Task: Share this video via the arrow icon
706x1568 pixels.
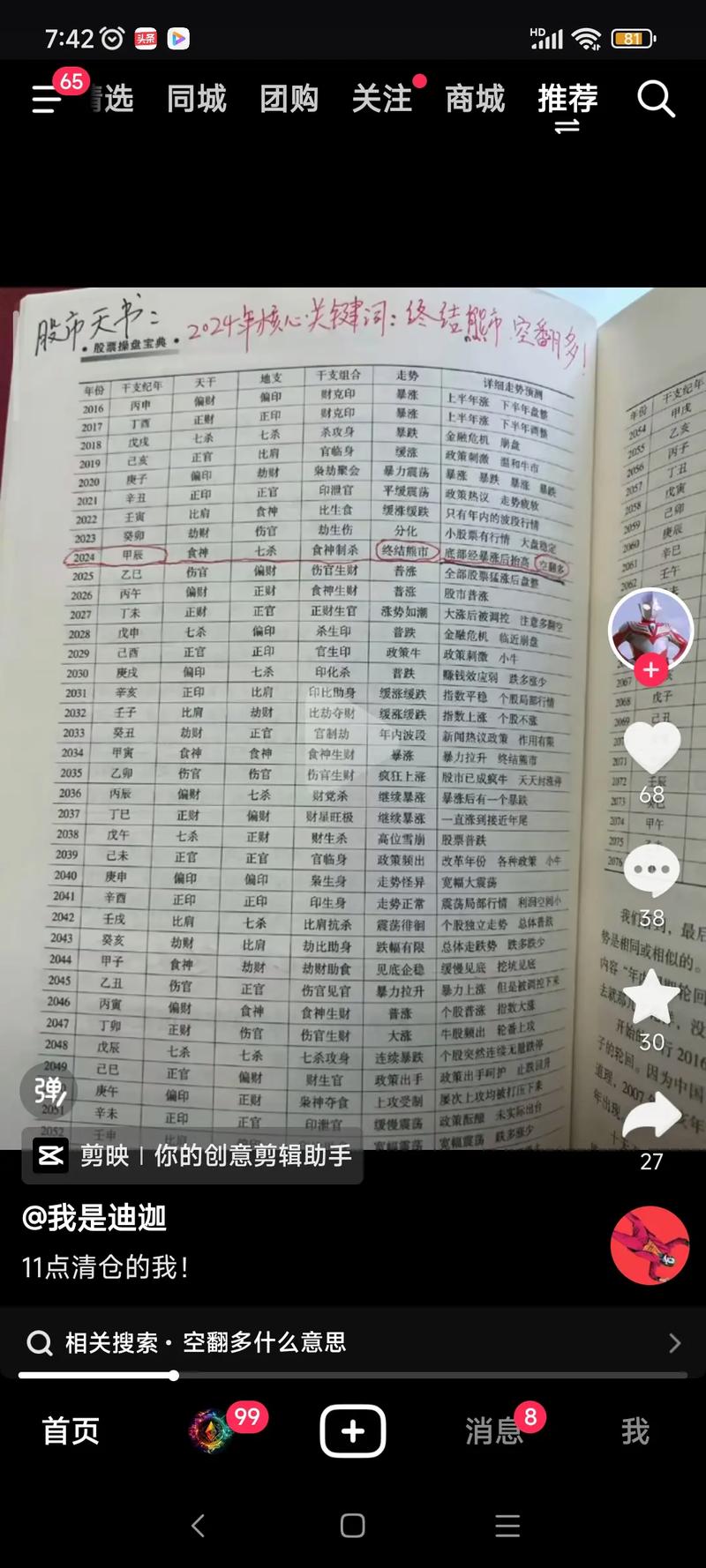Action: (x=651, y=1116)
